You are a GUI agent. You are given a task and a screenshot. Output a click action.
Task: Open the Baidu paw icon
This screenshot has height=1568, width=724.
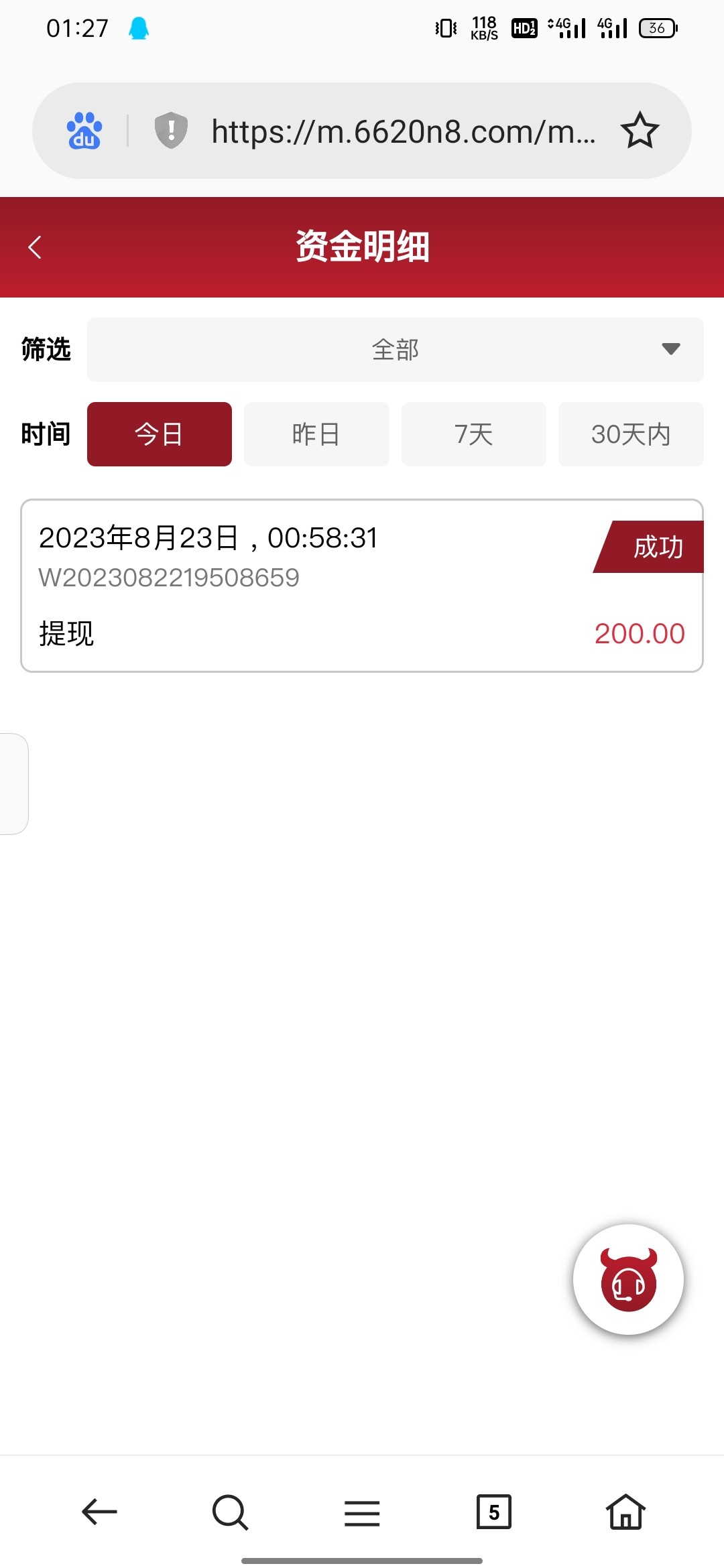84,131
